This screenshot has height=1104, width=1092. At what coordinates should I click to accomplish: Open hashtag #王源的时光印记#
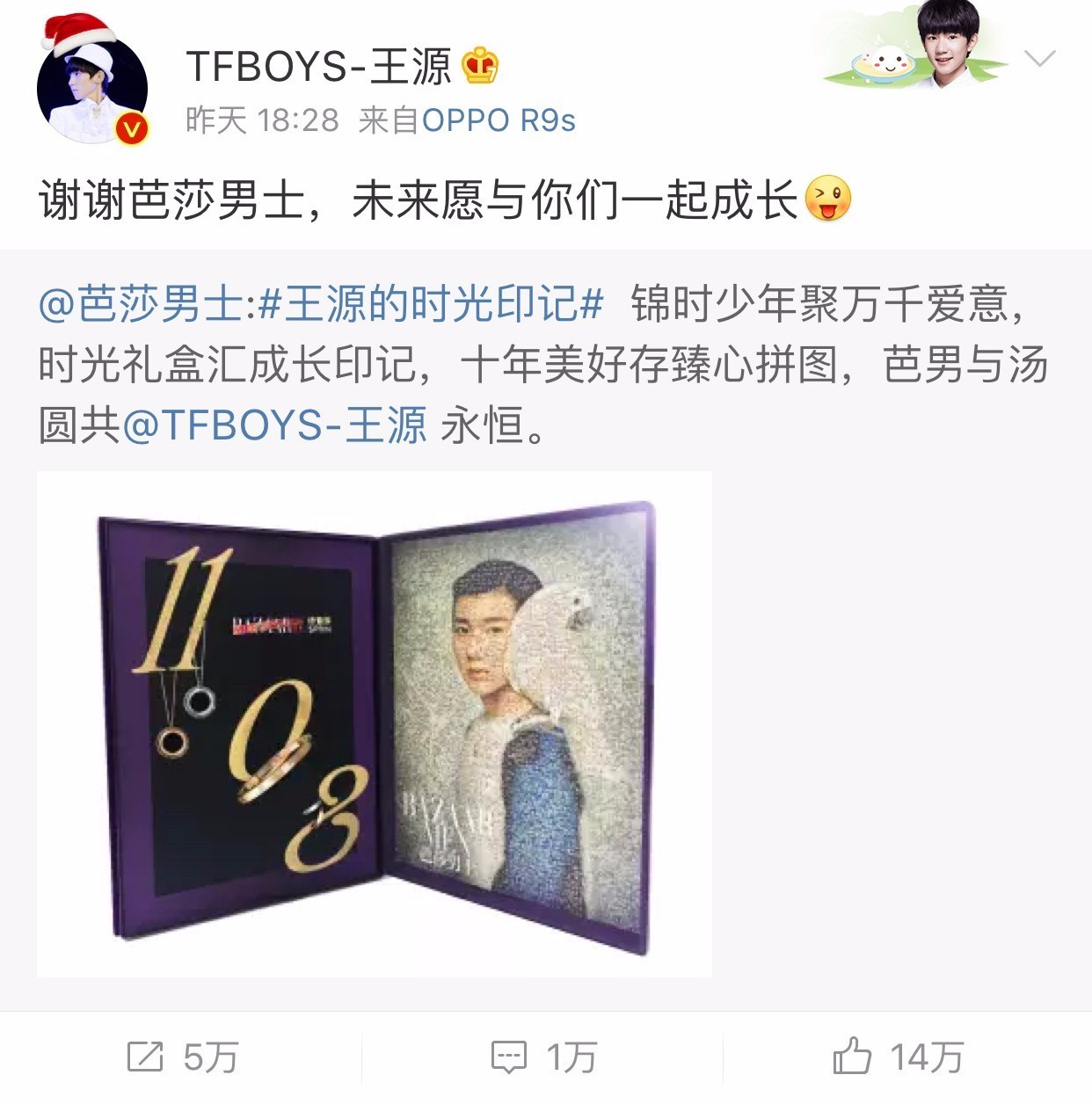pos(433,305)
